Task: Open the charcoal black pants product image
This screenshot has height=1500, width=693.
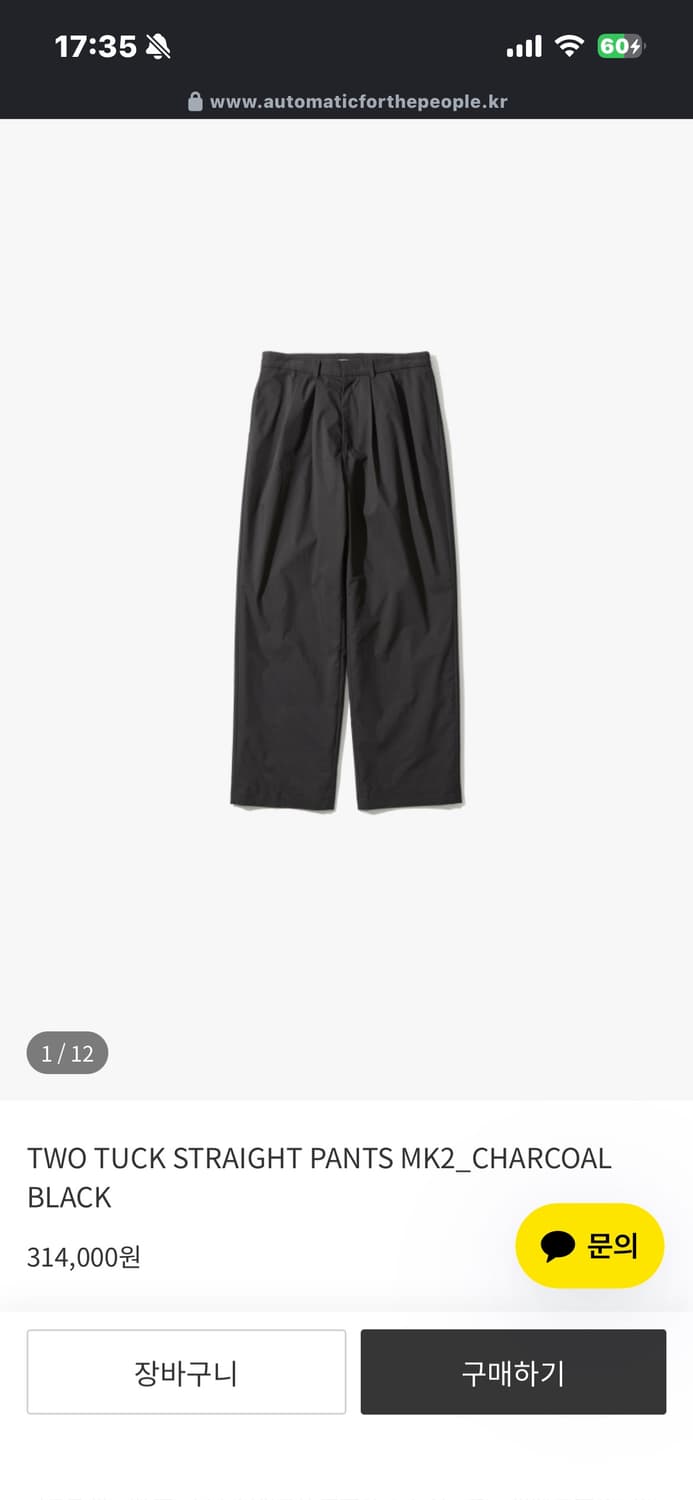Action: [346, 580]
